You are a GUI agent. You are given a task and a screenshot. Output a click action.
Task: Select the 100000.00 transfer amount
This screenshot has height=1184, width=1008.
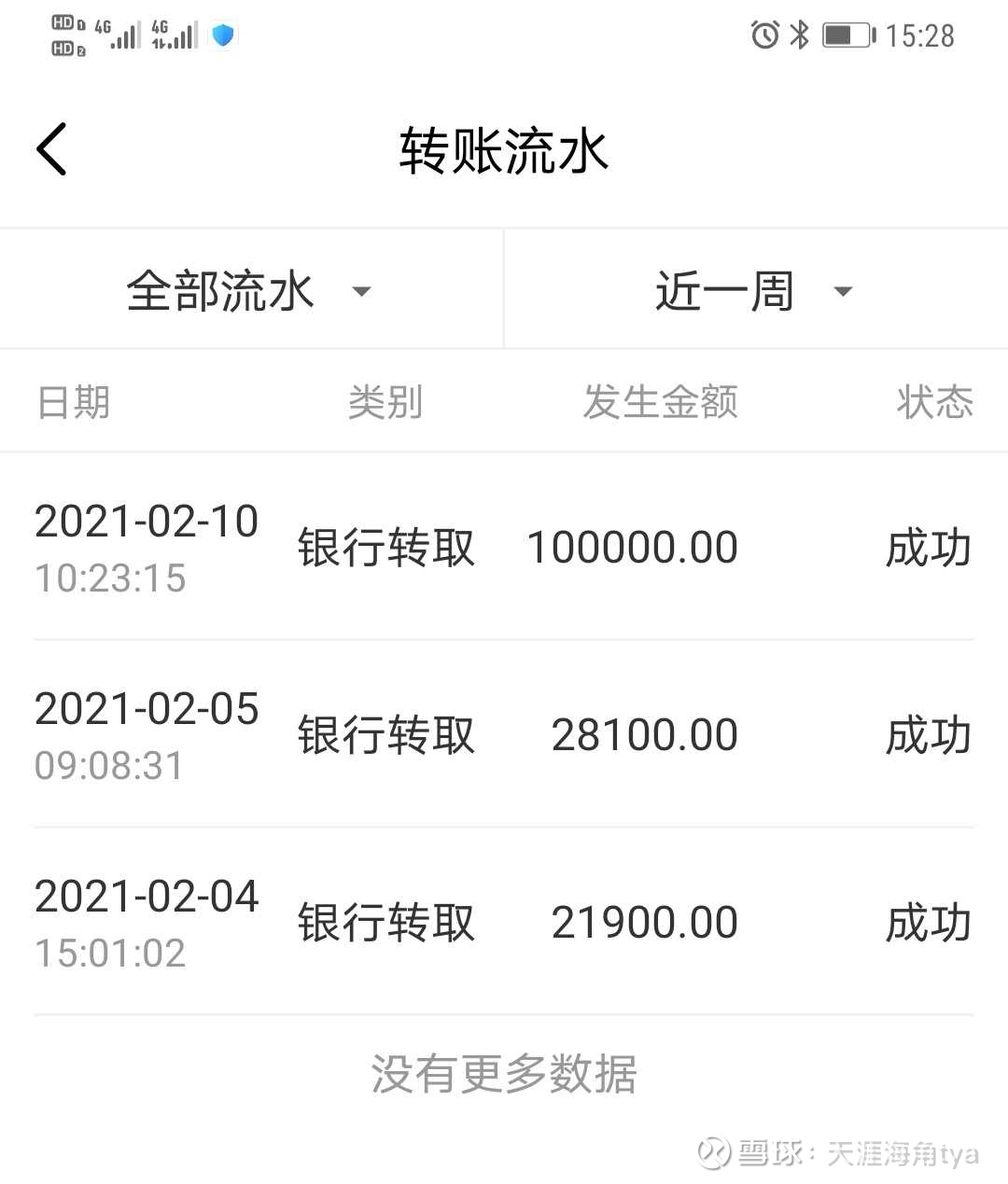coord(632,547)
